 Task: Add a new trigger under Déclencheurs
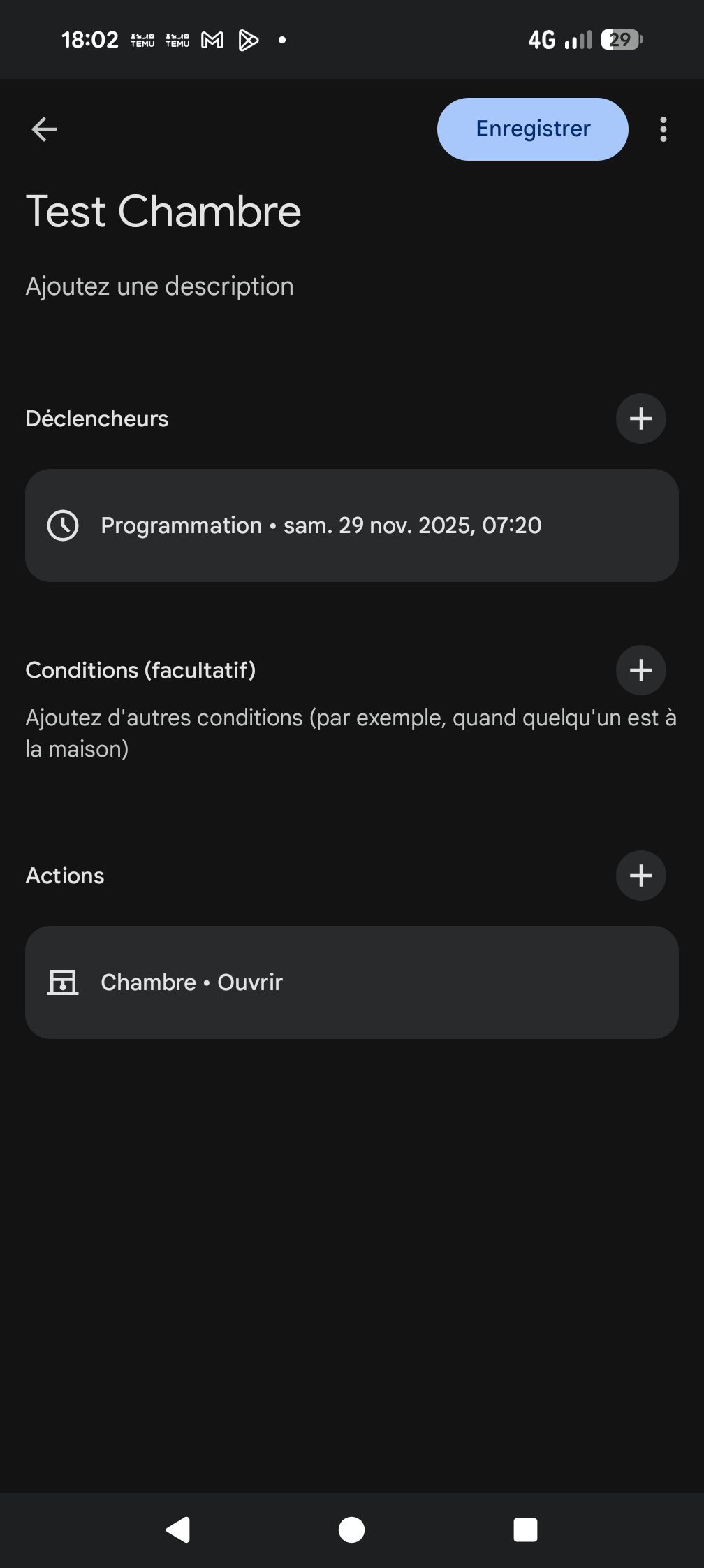640,419
